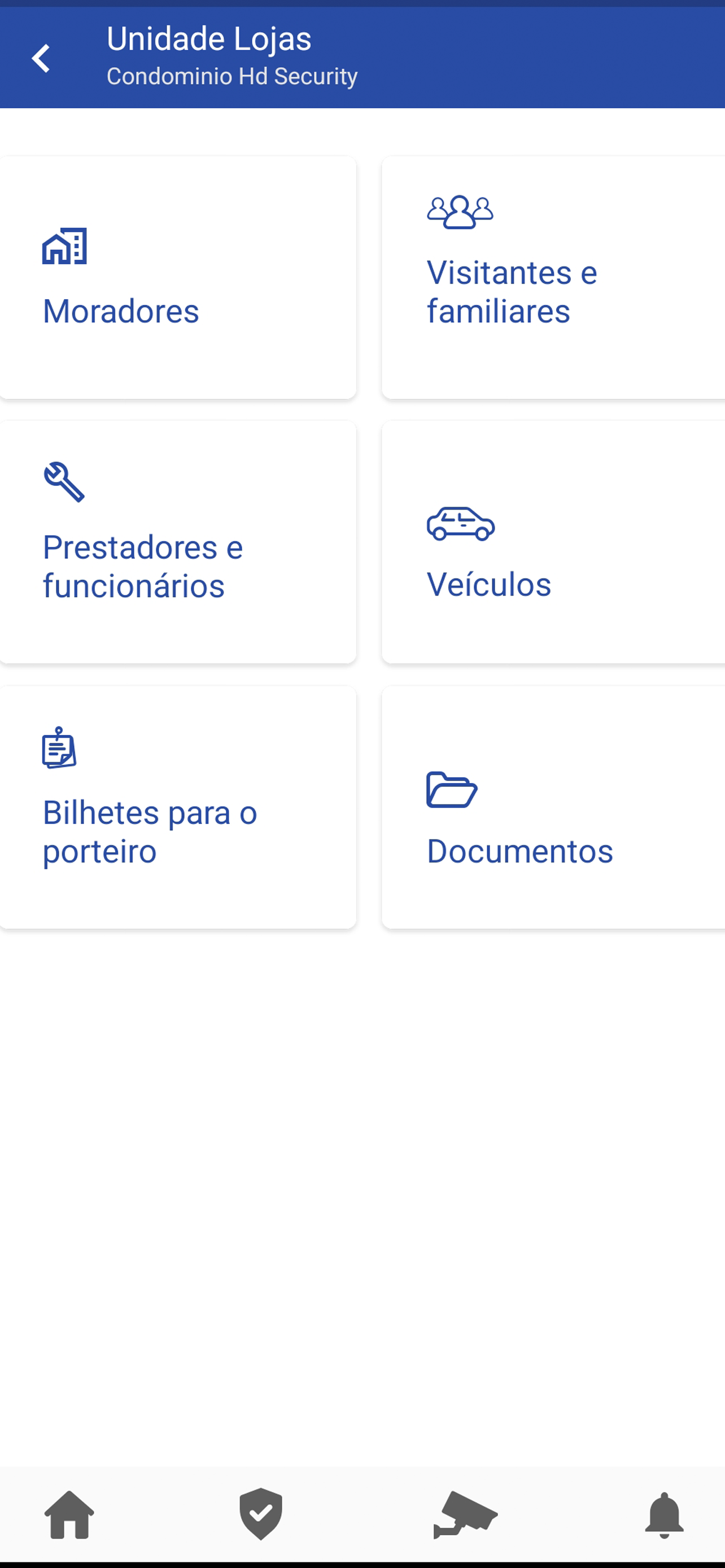View Bilhetes para o porteiro
This screenshot has height=1568, width=725.
pyautogui.click(x=177, y=807)
